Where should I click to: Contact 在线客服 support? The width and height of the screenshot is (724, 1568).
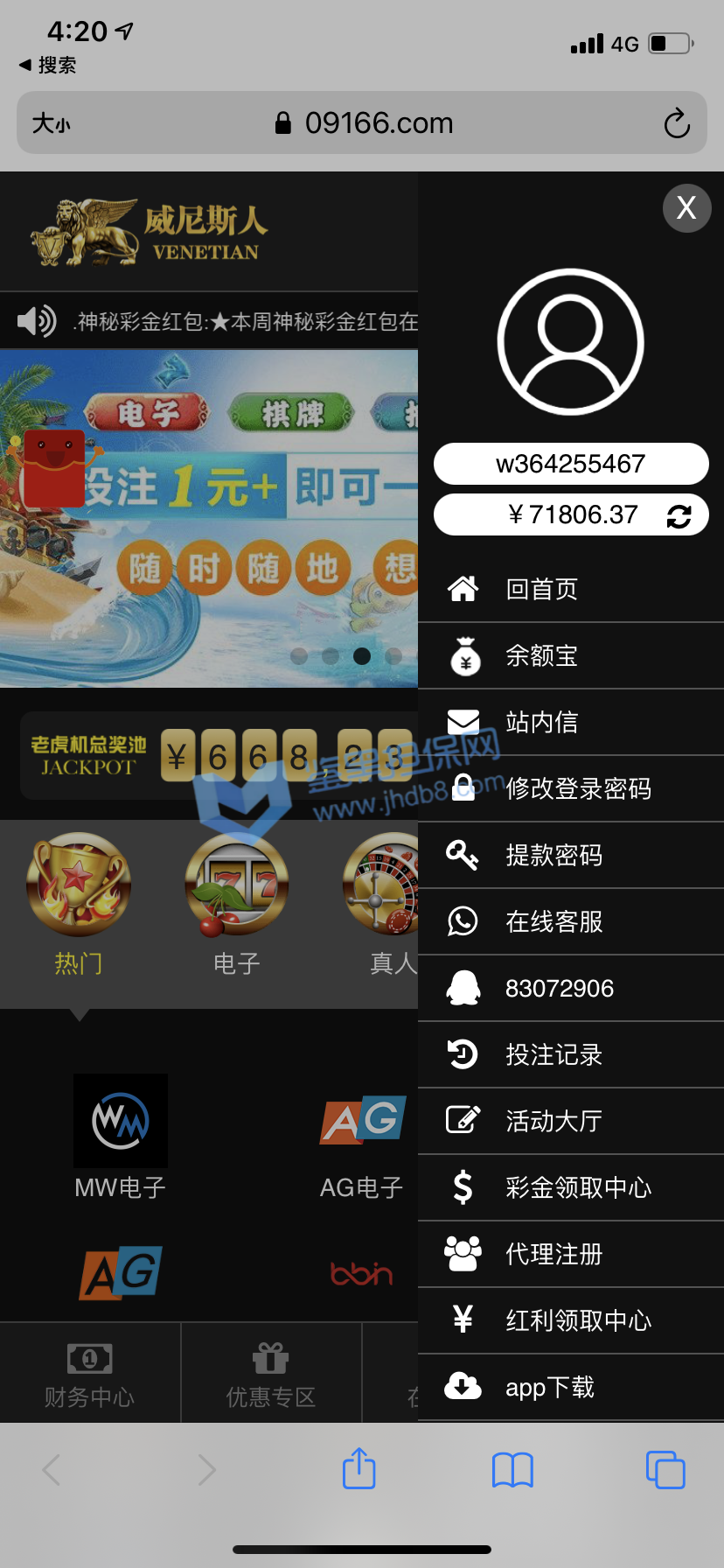[553, 921]
